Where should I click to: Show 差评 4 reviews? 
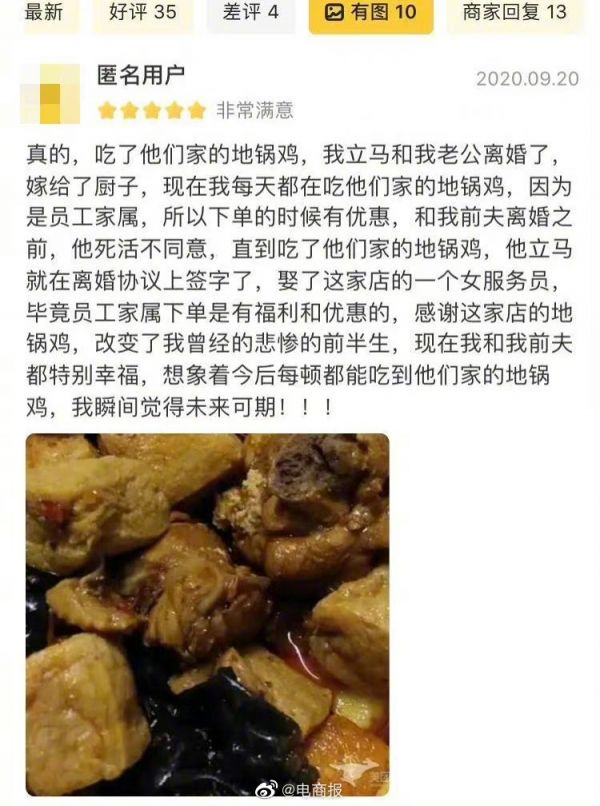(250, 13)
